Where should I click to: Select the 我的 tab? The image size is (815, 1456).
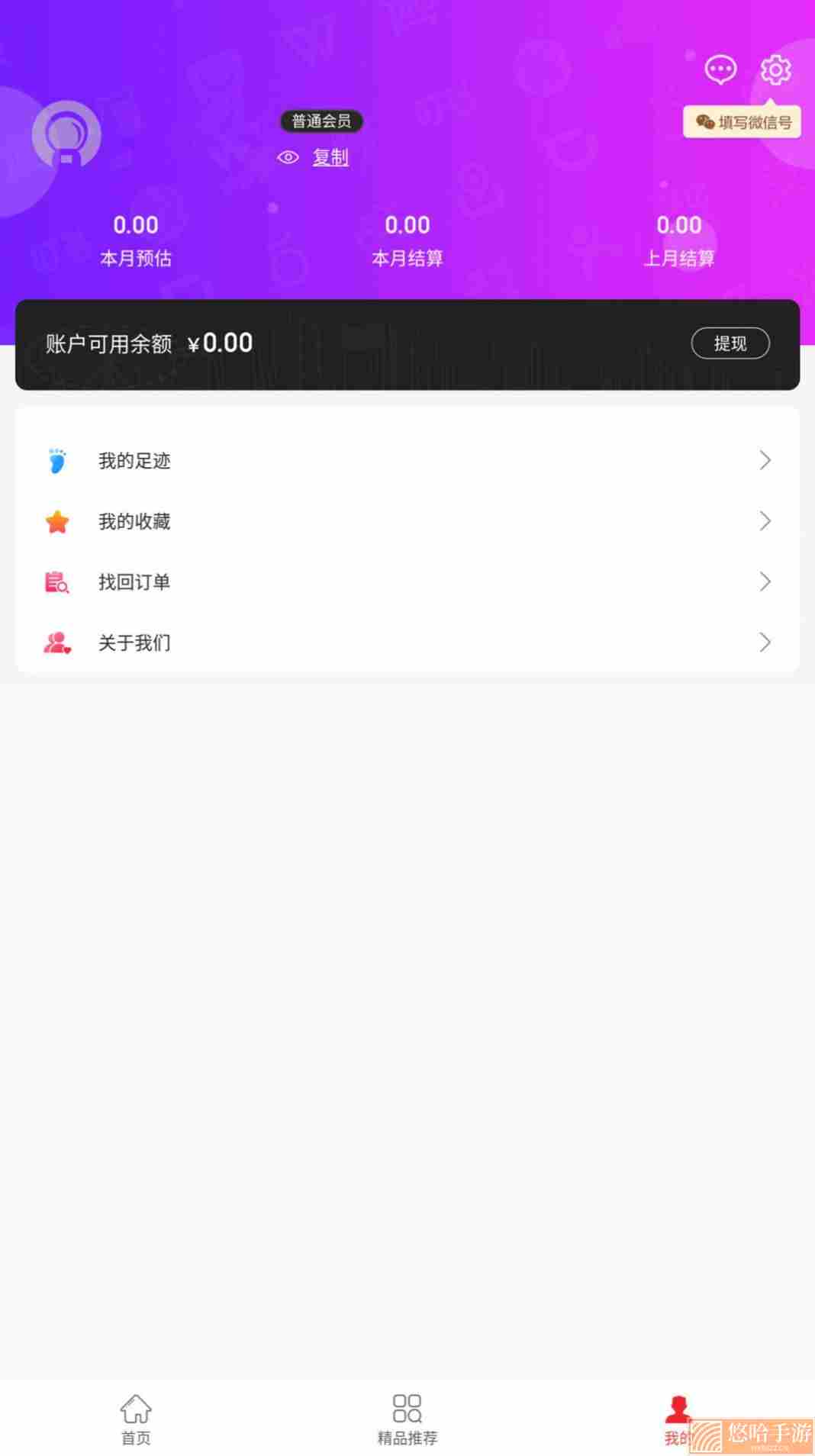click(678, 1419)
